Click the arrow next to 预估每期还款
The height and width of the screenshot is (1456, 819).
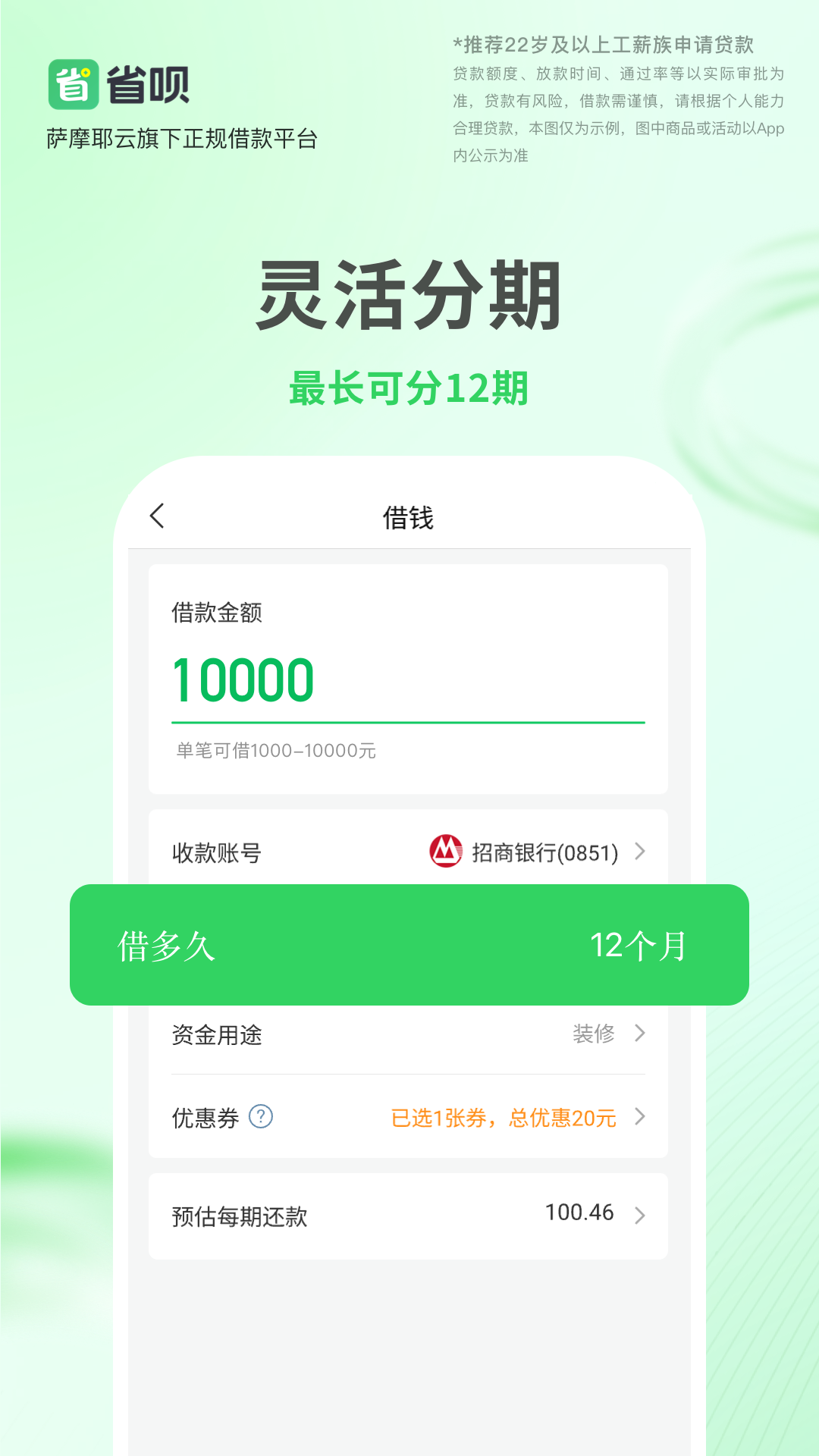641,1214
